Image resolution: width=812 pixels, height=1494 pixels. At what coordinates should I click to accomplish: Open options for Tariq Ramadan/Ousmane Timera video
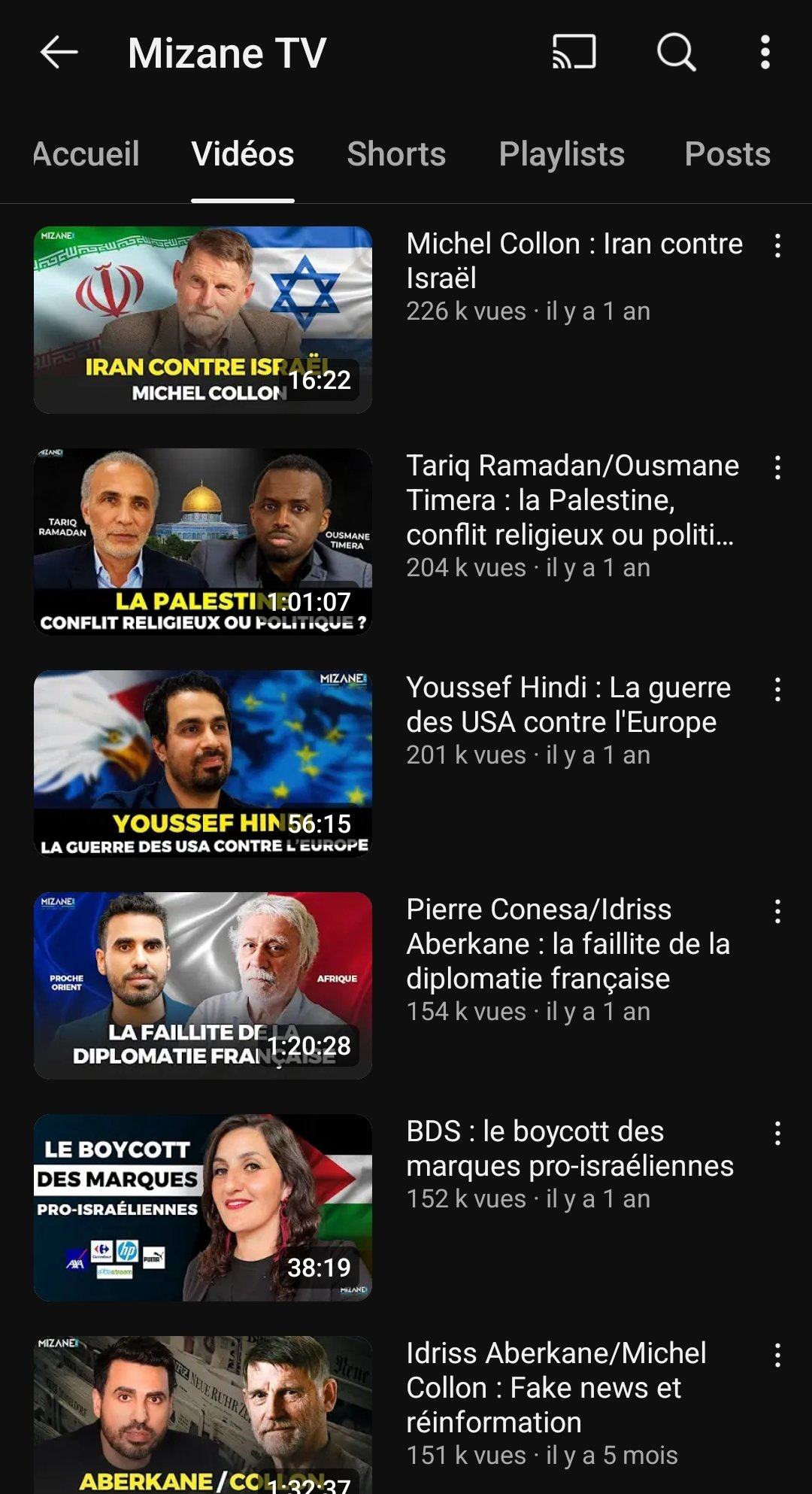click(777, 468)
